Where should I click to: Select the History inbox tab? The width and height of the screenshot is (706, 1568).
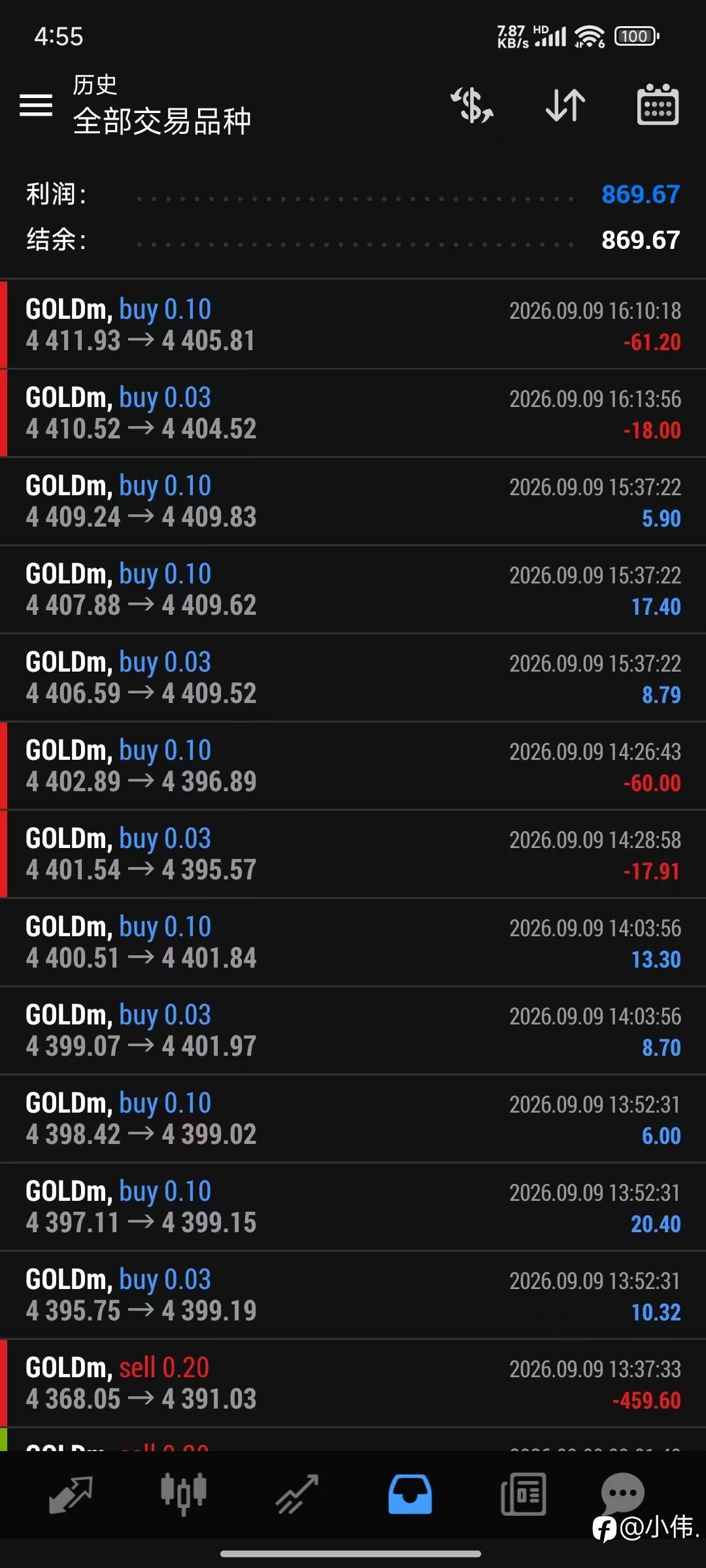[x=410, y=1494]
